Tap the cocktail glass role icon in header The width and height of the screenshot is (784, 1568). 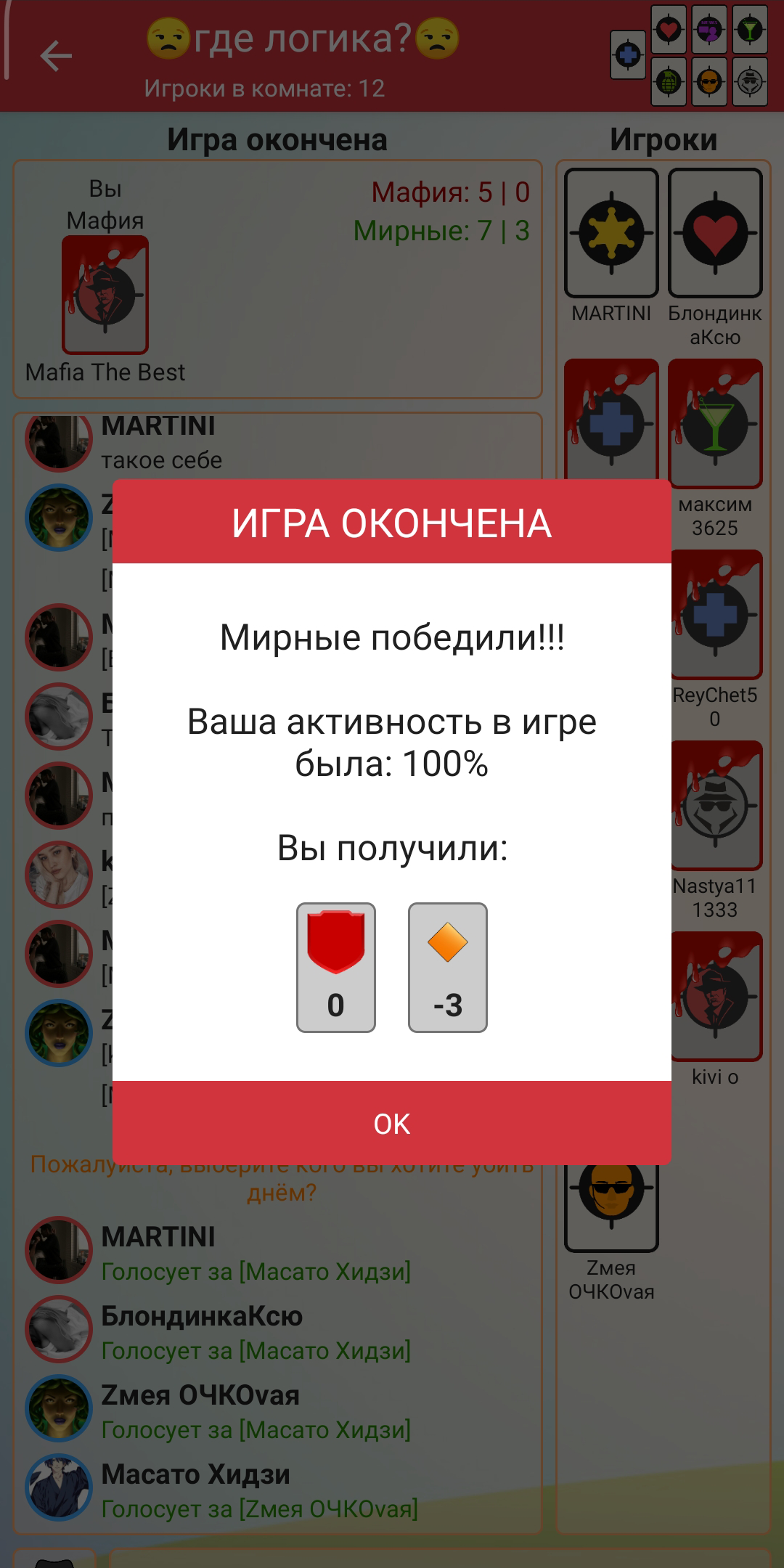750,30
